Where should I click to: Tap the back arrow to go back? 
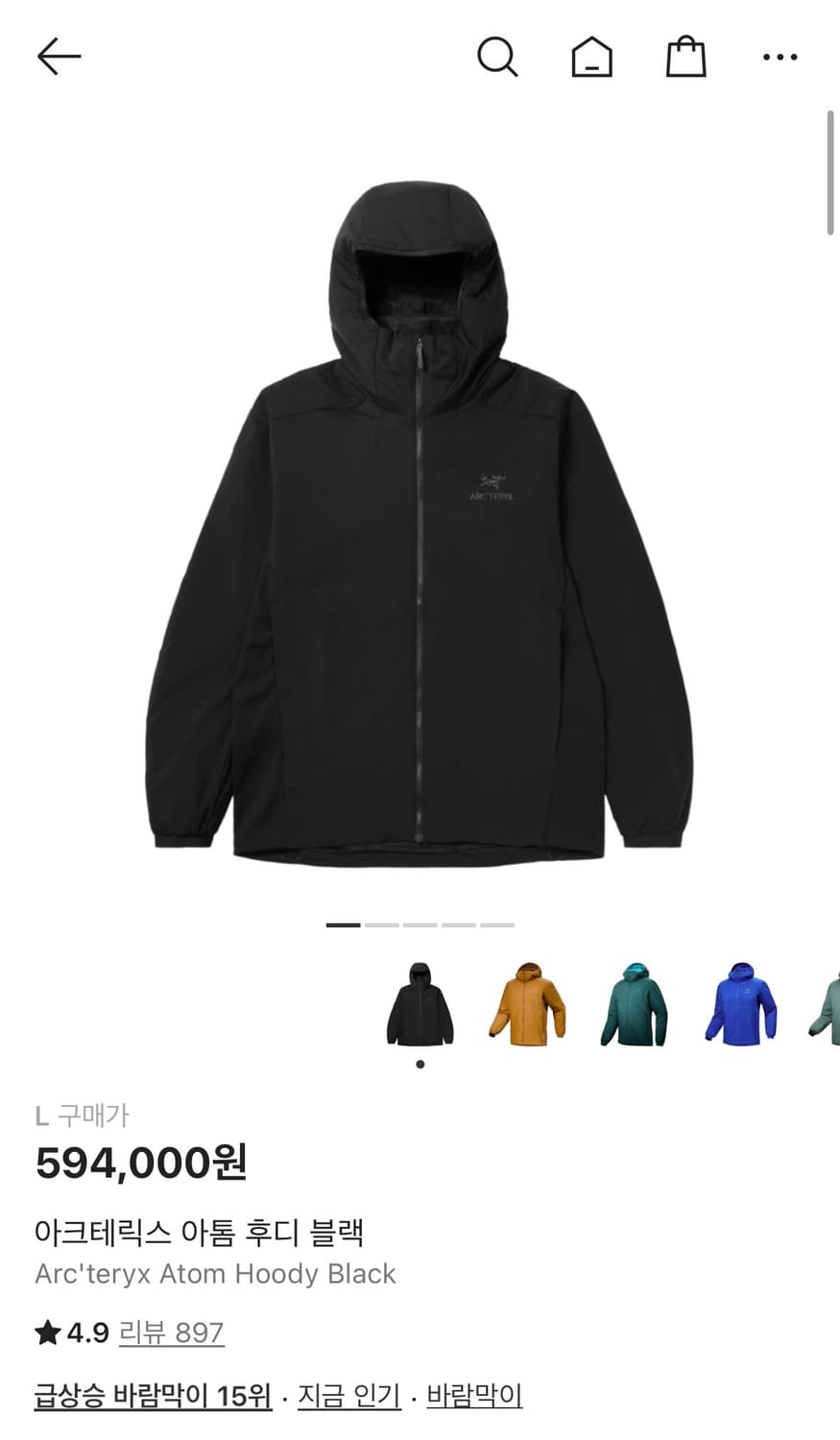tap(60, 55)
